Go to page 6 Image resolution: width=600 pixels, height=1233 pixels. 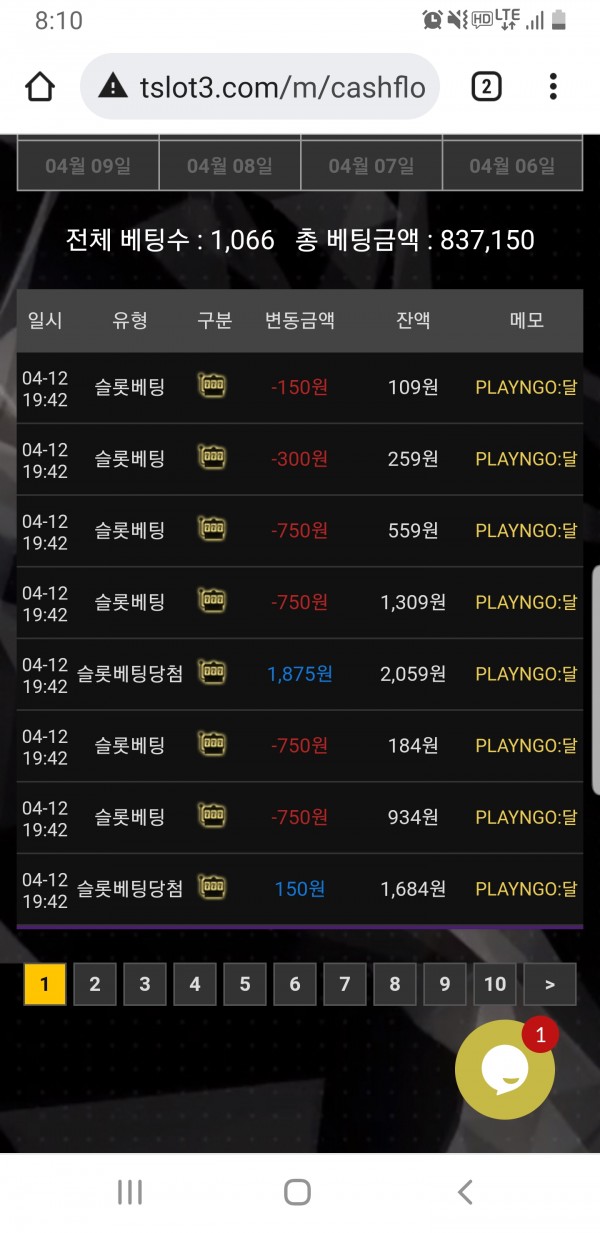(295, 985)
